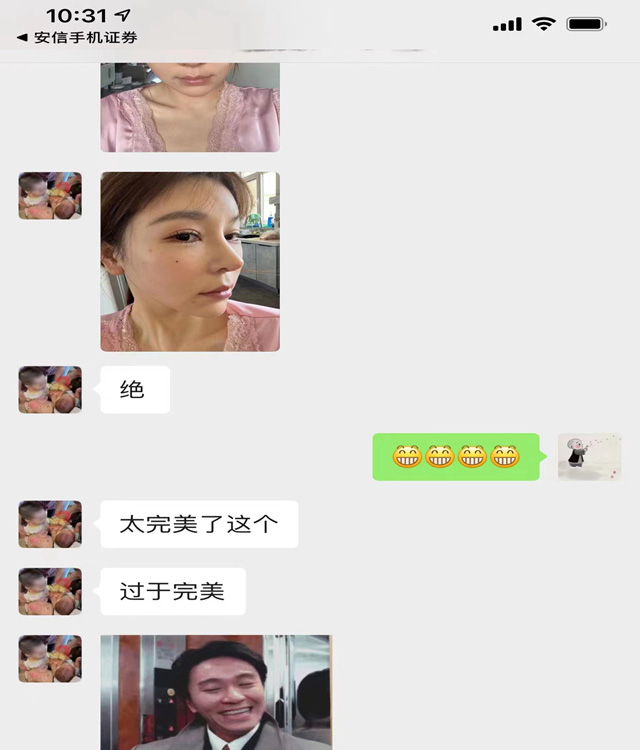The image size is (640, 750).
Task: Open the woman's side-profile photo
Action: [189, 261]
